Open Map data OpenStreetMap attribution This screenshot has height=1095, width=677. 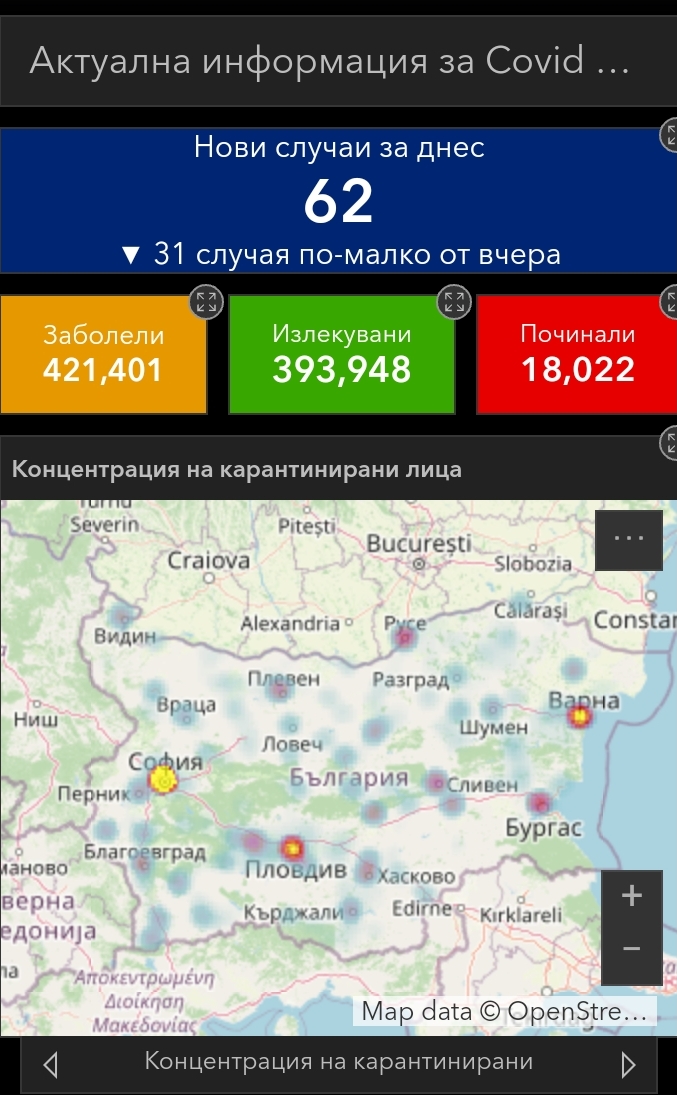[x=504, y=1010]
